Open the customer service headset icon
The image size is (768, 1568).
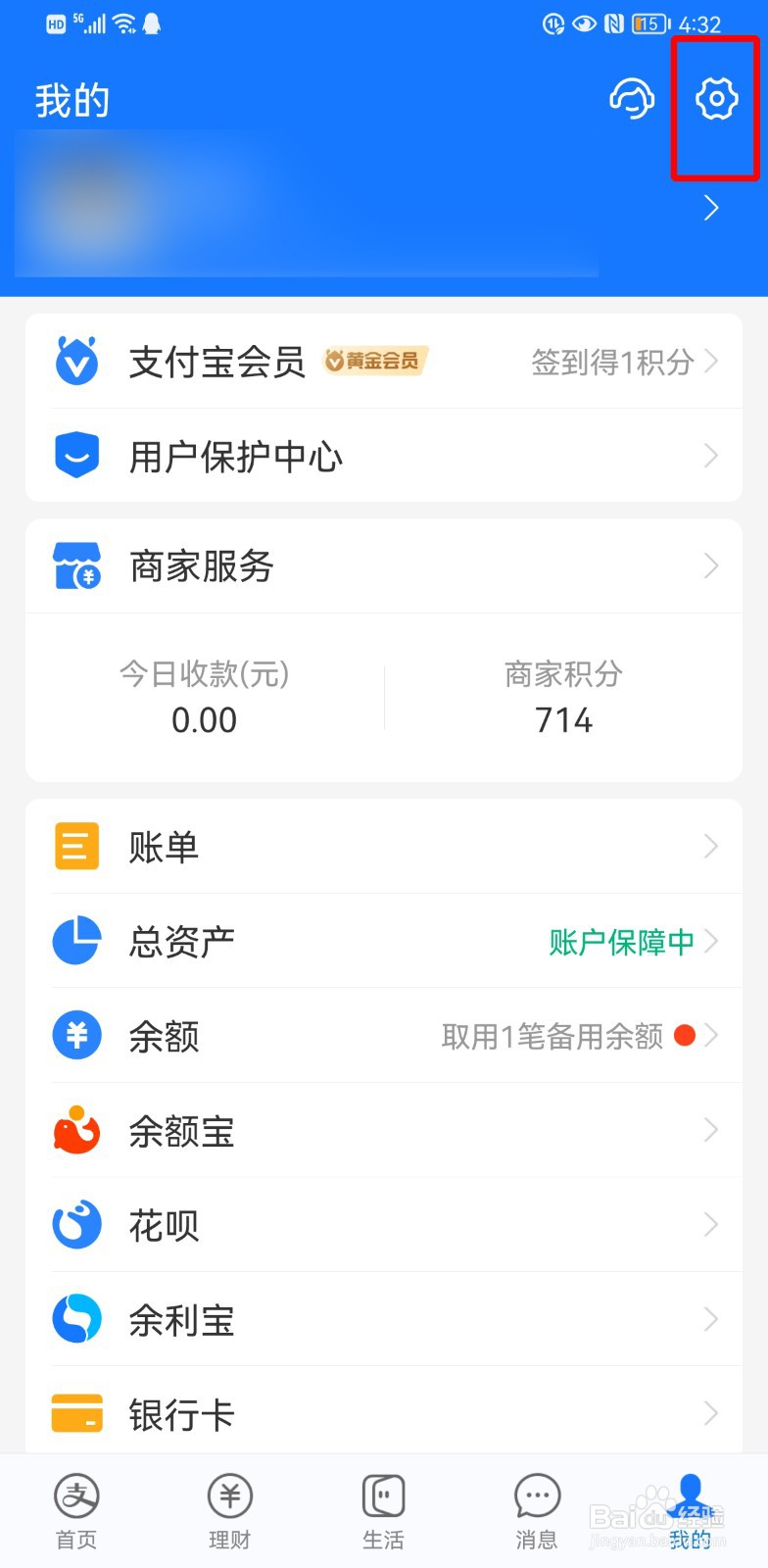pyautogui.click(x=632, y=99)
